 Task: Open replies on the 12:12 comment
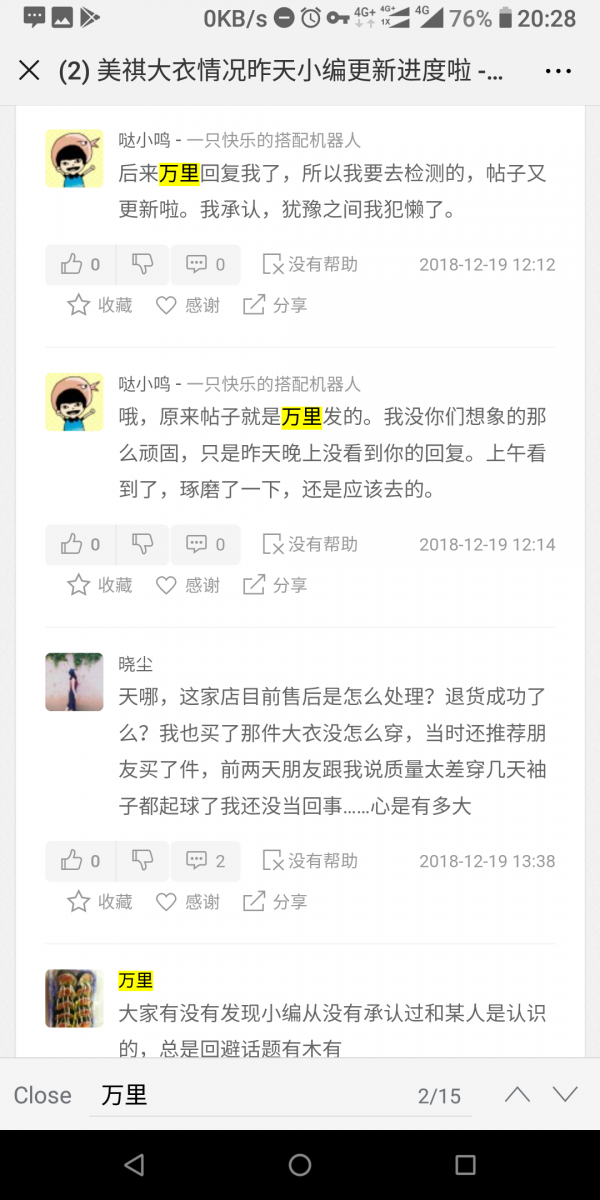coord(205,264)
